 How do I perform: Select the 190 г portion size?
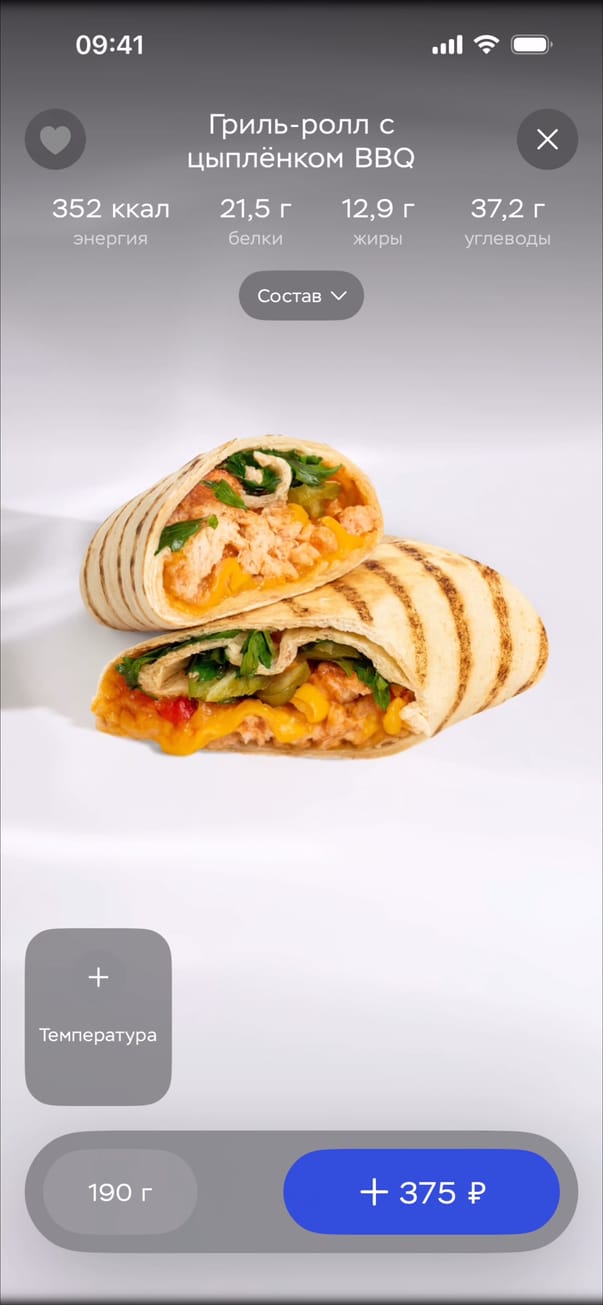(120, 1192)
